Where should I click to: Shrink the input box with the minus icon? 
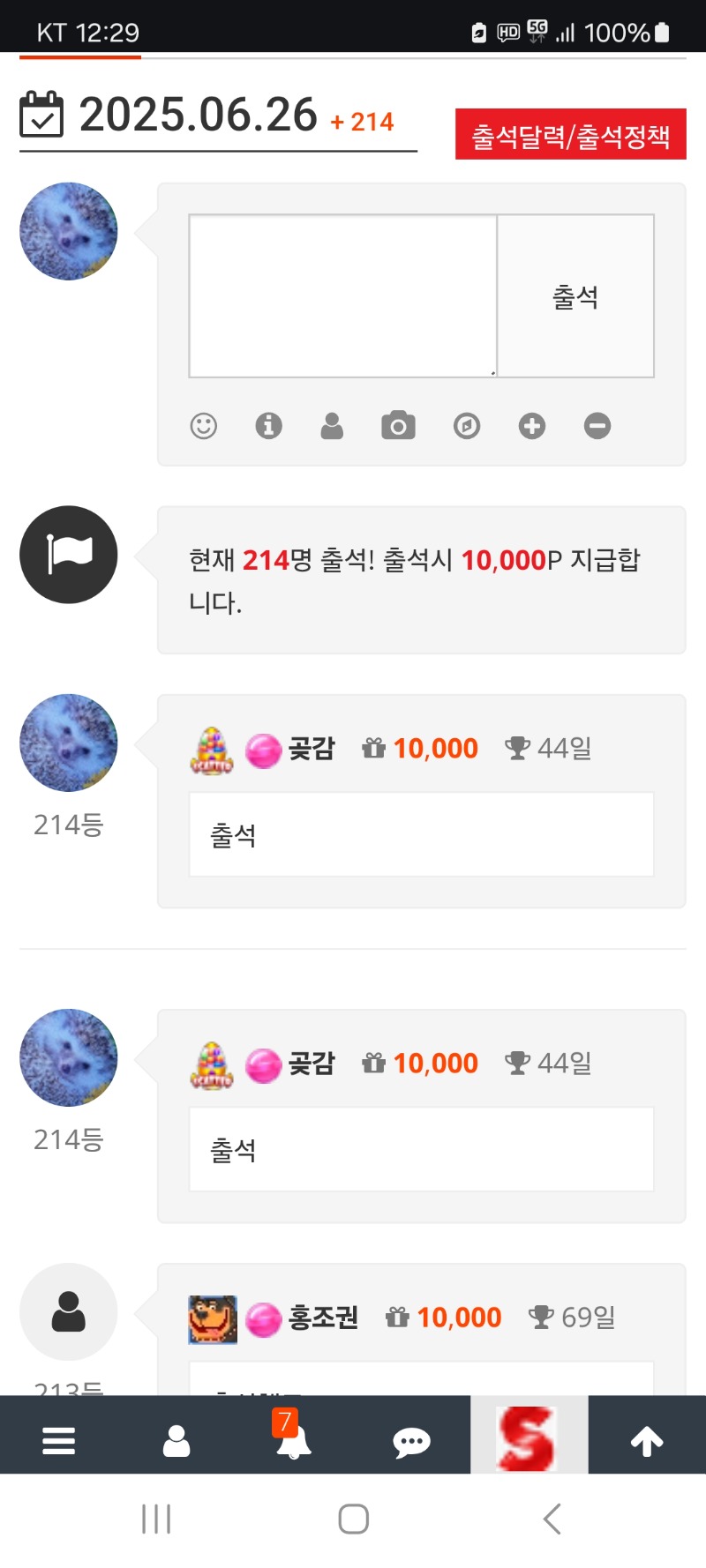tap(597, 426)
